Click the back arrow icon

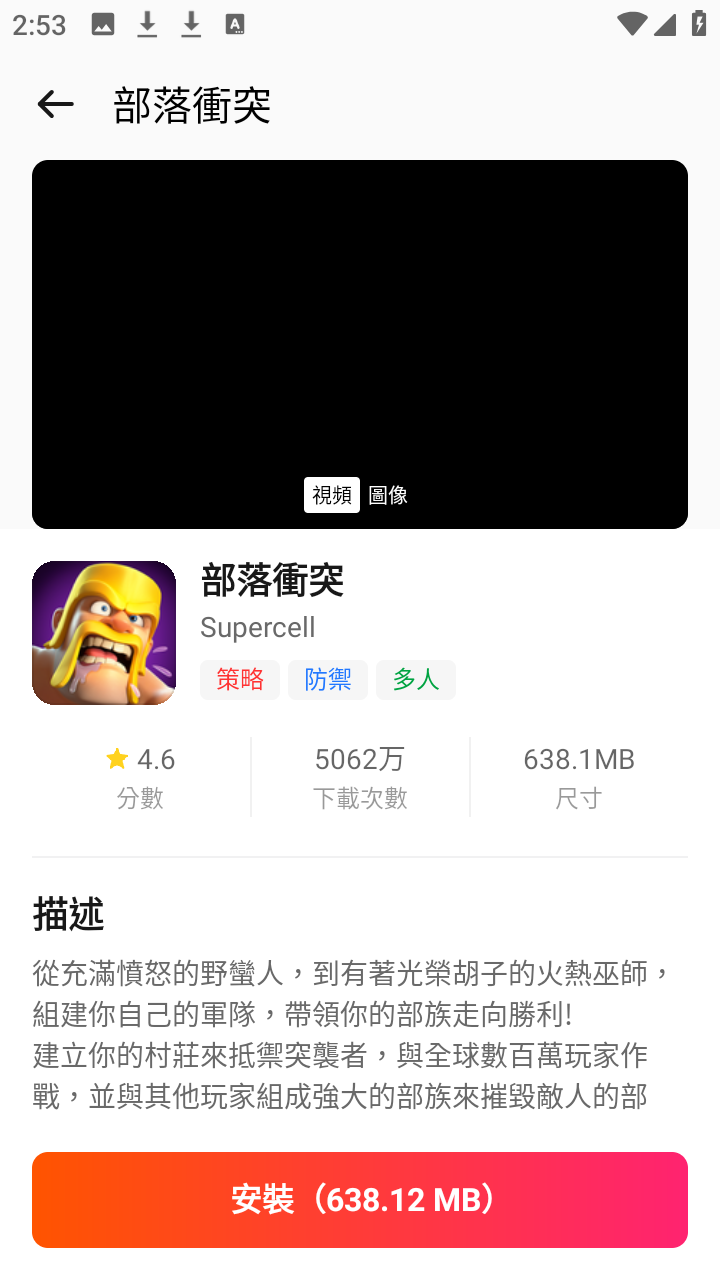pyautogui.click(x=54, y=104)
